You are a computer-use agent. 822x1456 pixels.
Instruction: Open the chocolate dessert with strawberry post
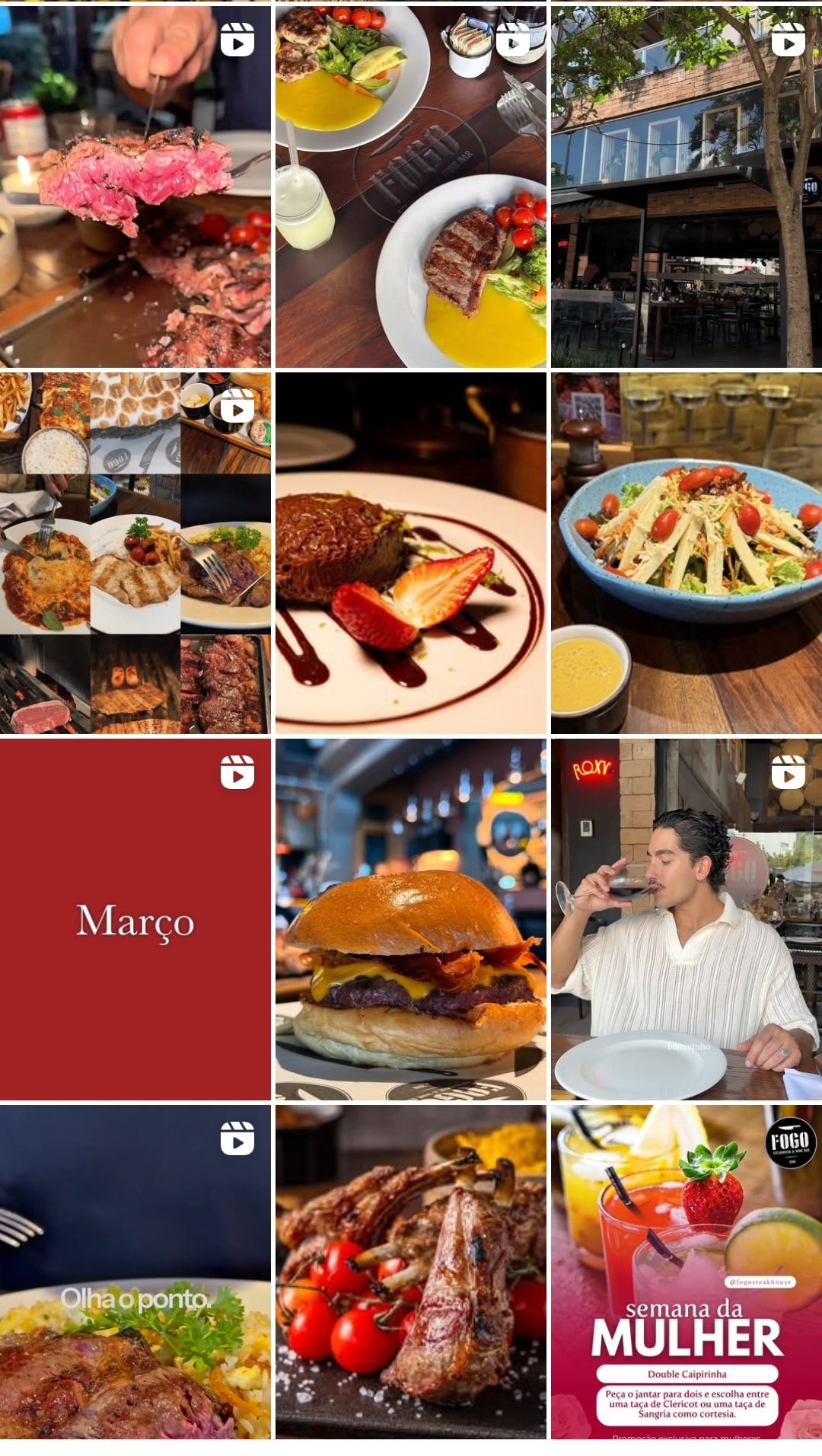coord(410,553)
